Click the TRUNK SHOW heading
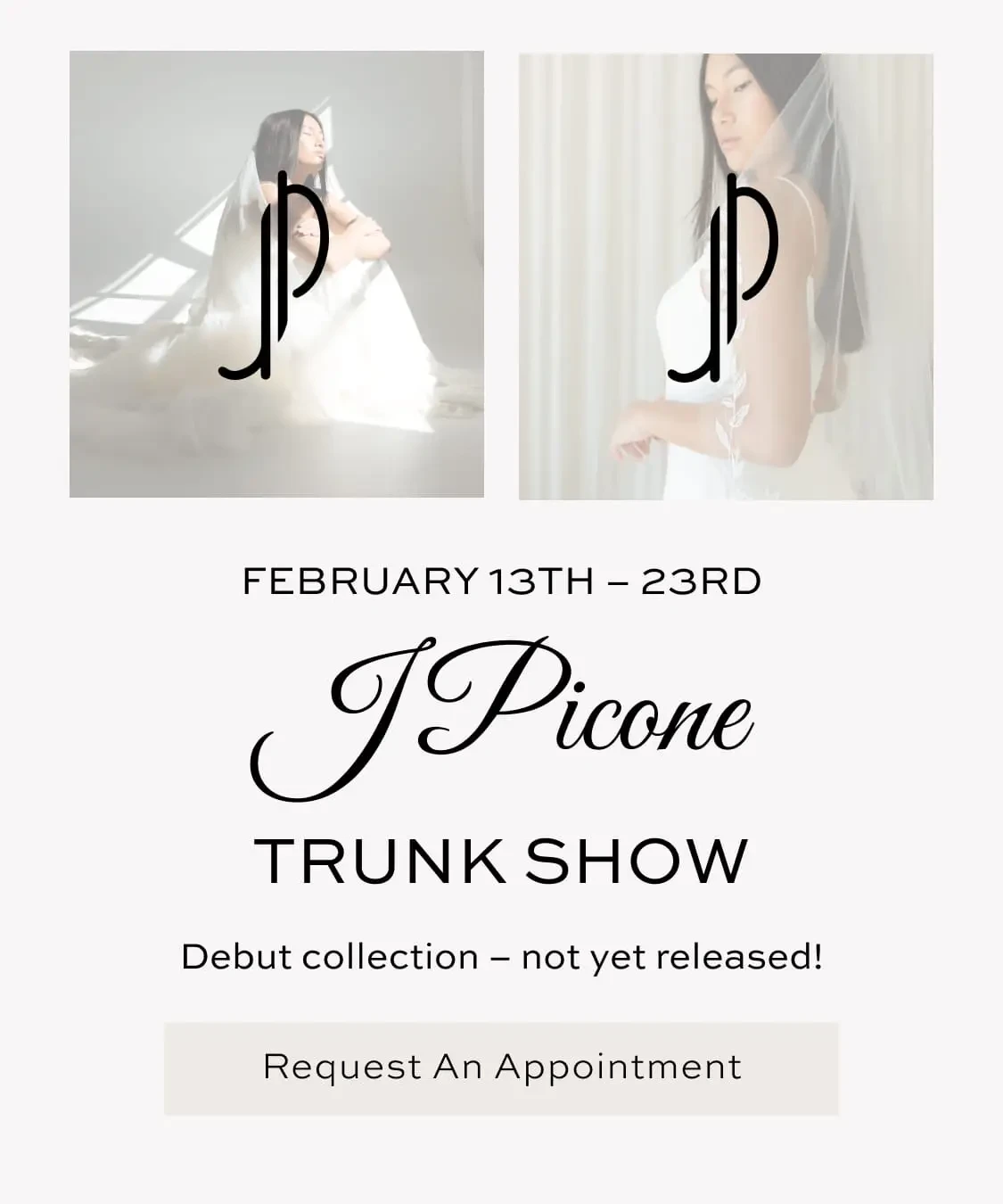 [501, 859]
